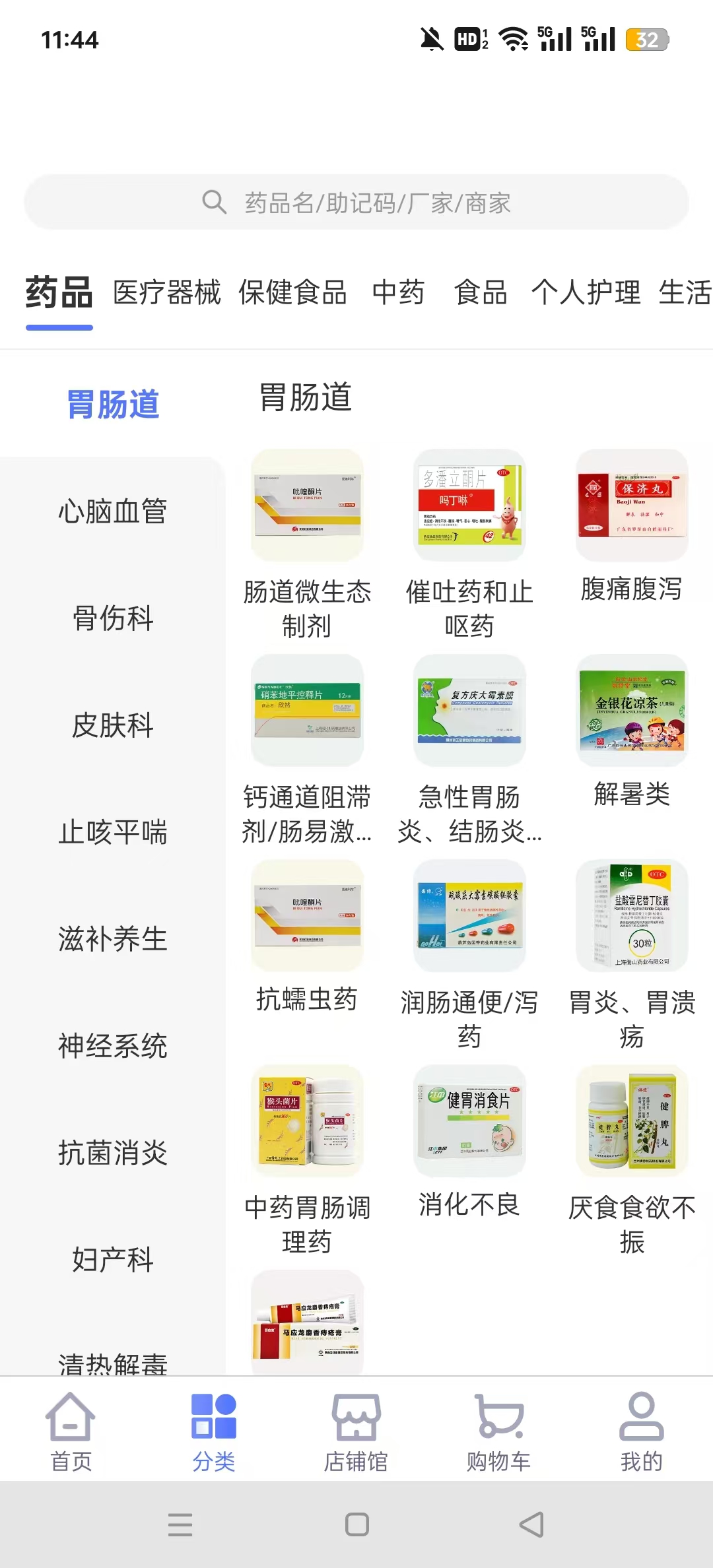The image size is (713, 1568).
Task: Open 抗蠕虫药 subcategory tile
Action: (x=307, y=937)
